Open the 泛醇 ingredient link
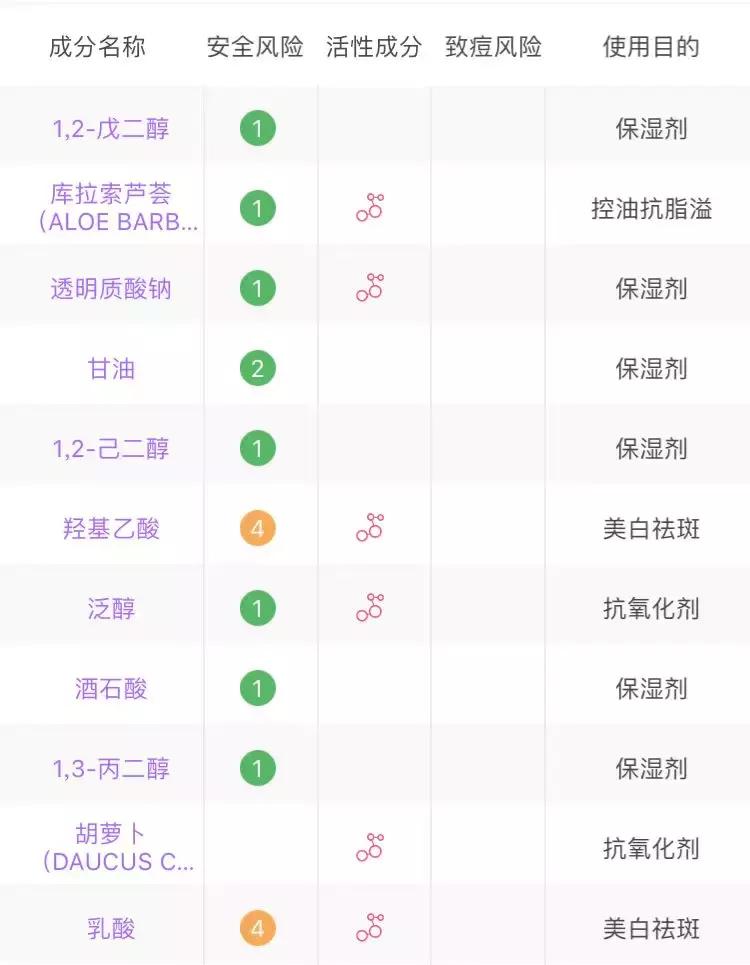Image resolution: width=750 pixels, height=965 pixels. click(111, 609)
